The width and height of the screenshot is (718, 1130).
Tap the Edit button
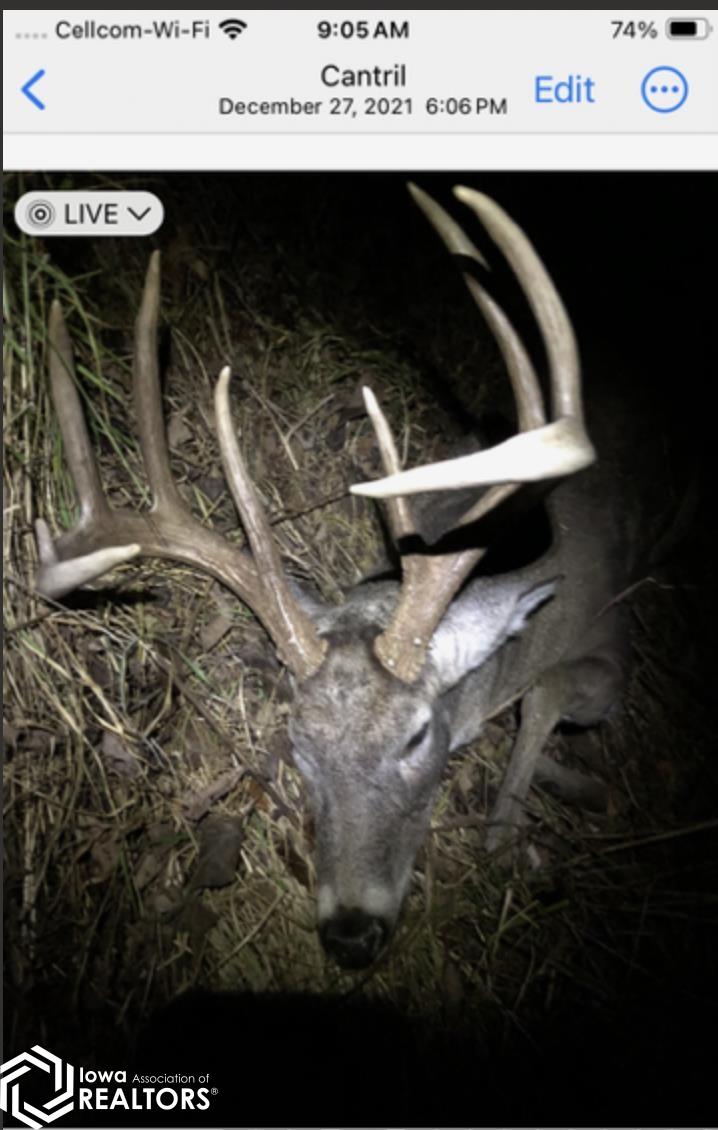click(x=564, y=90)
